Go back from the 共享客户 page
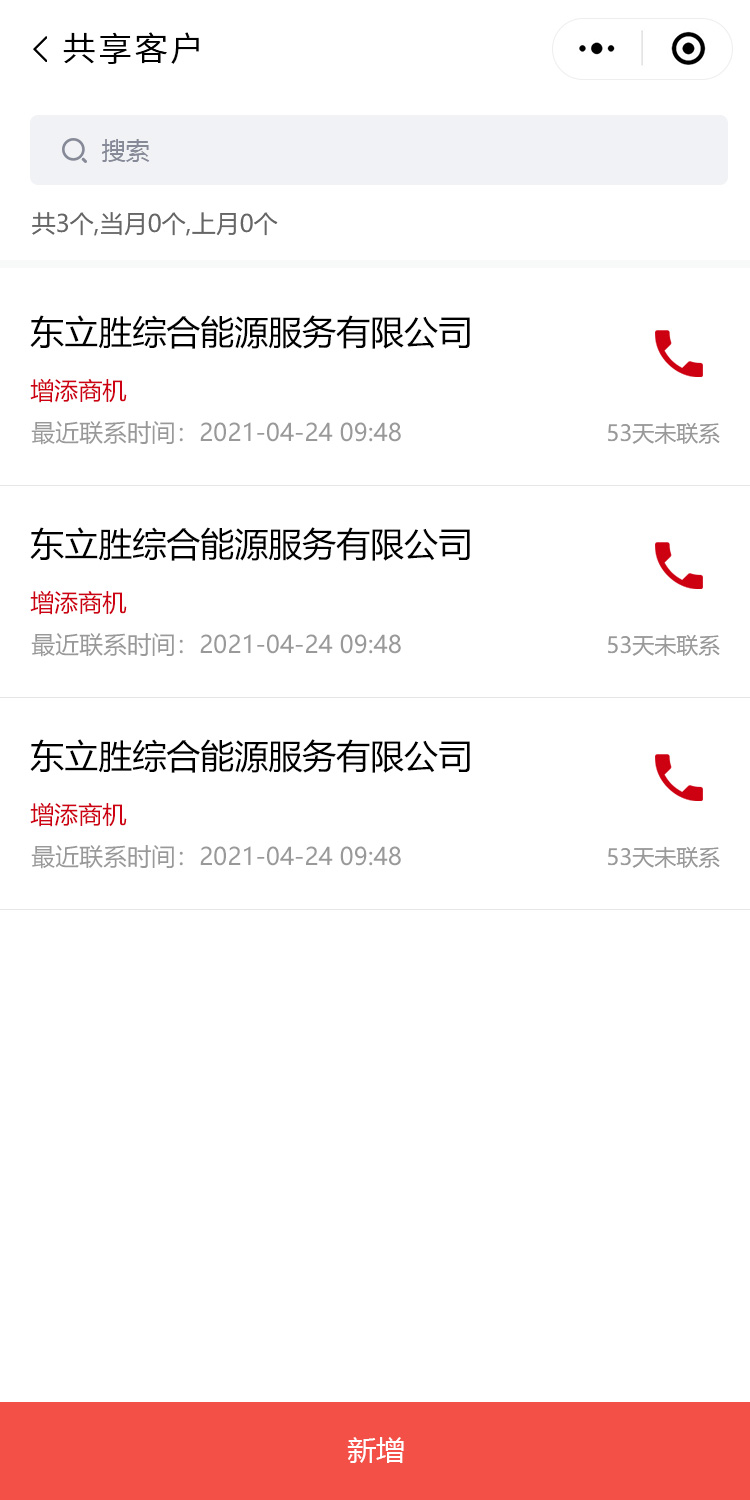 point(41,49)
